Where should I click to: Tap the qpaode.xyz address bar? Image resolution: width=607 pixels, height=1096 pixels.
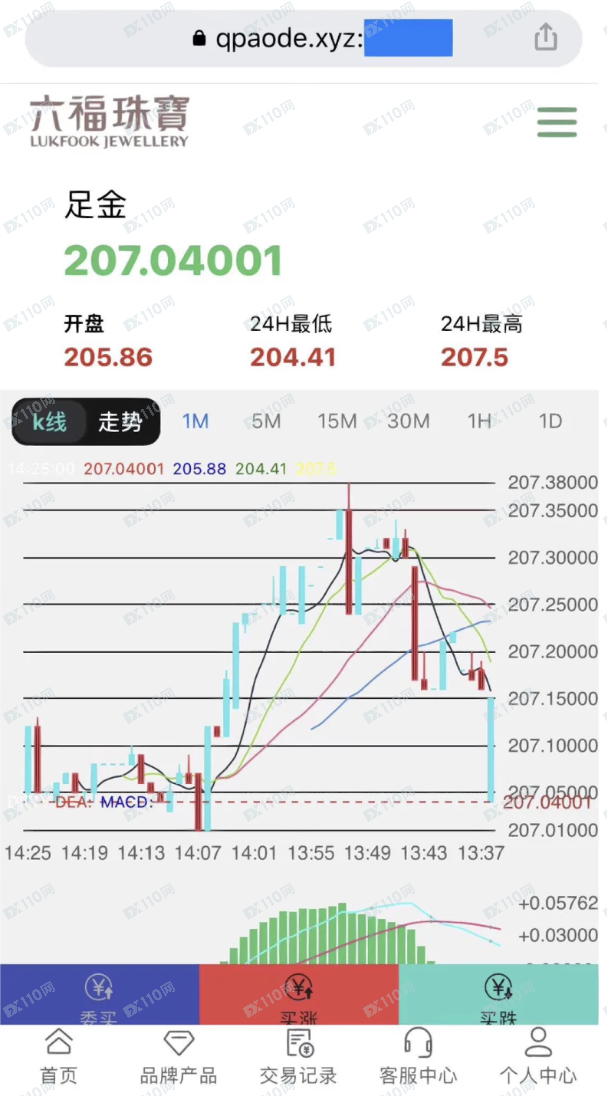[x=304, y=38]
